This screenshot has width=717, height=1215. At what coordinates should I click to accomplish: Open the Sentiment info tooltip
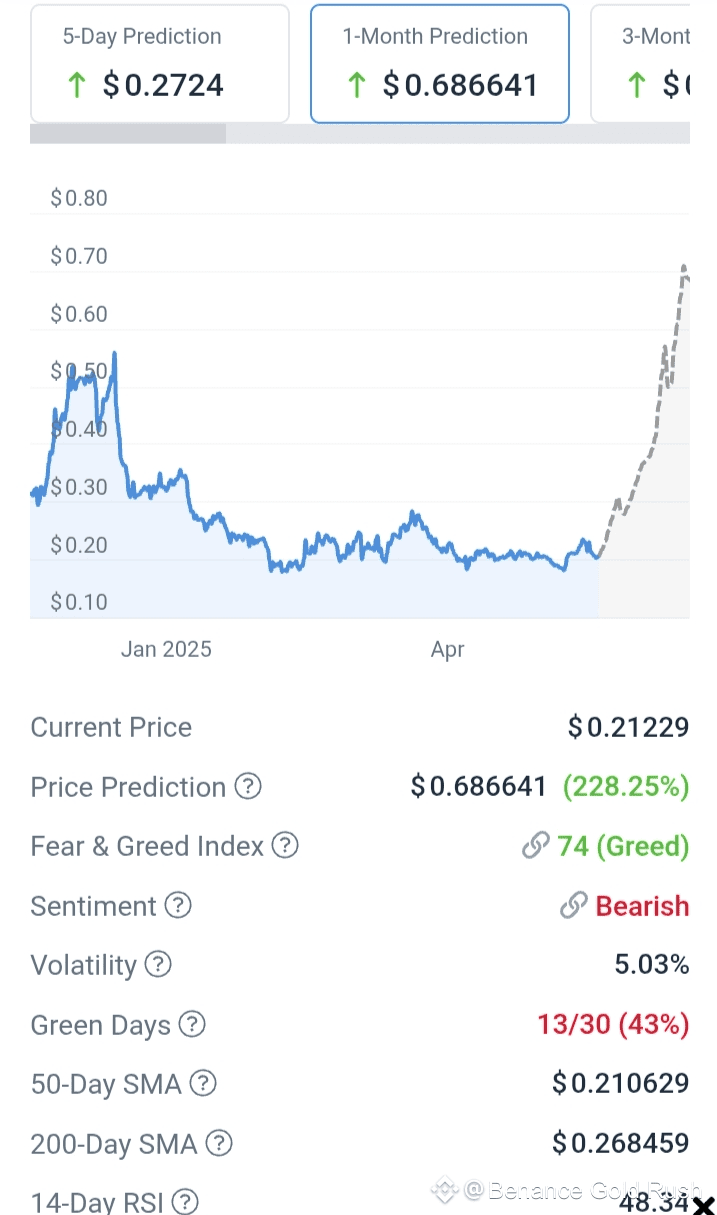click(x=178, y=906)
